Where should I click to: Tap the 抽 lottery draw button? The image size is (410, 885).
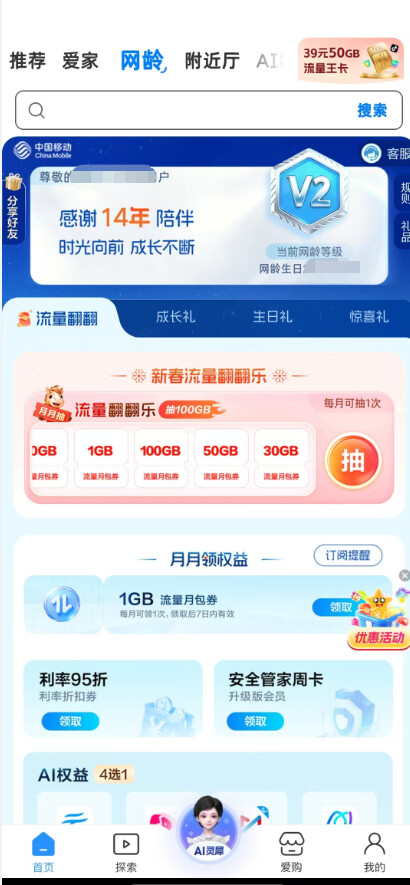click(353, 461)
